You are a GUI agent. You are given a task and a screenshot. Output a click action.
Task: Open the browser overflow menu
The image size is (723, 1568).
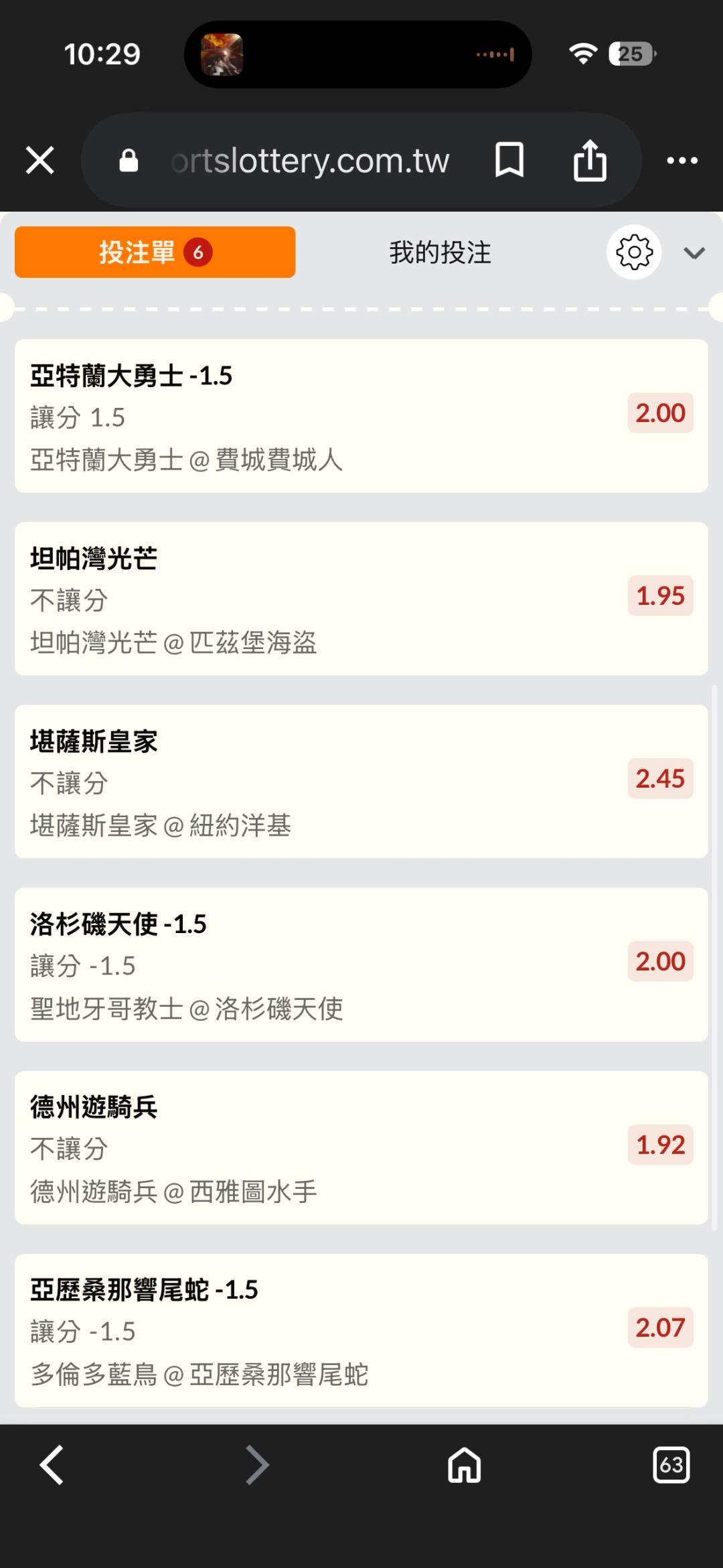(682, 161)
